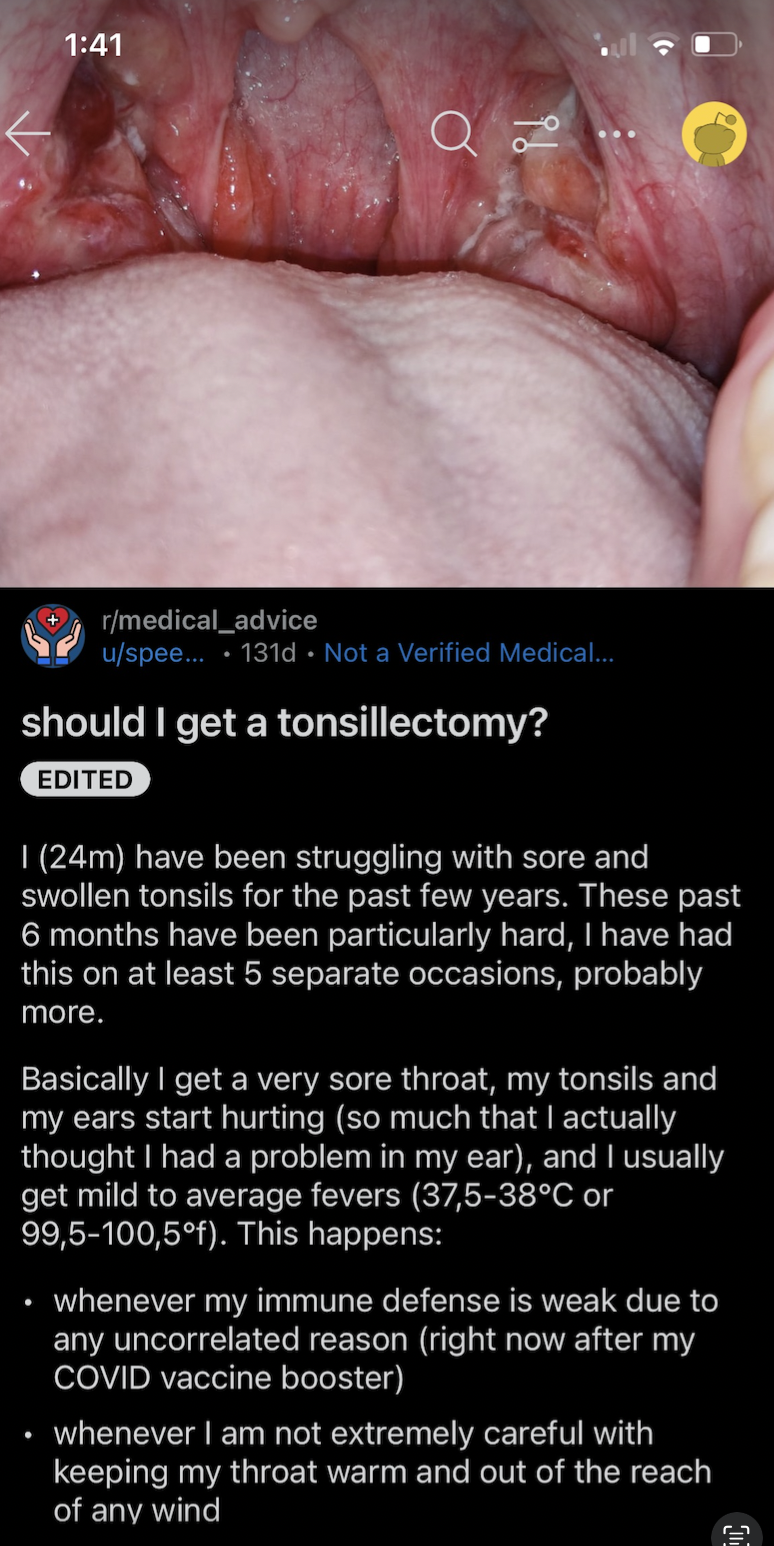Tap the r/medical_advice community avatar
The height and width of the screenshot is (1546, 774).
[54, 636]
